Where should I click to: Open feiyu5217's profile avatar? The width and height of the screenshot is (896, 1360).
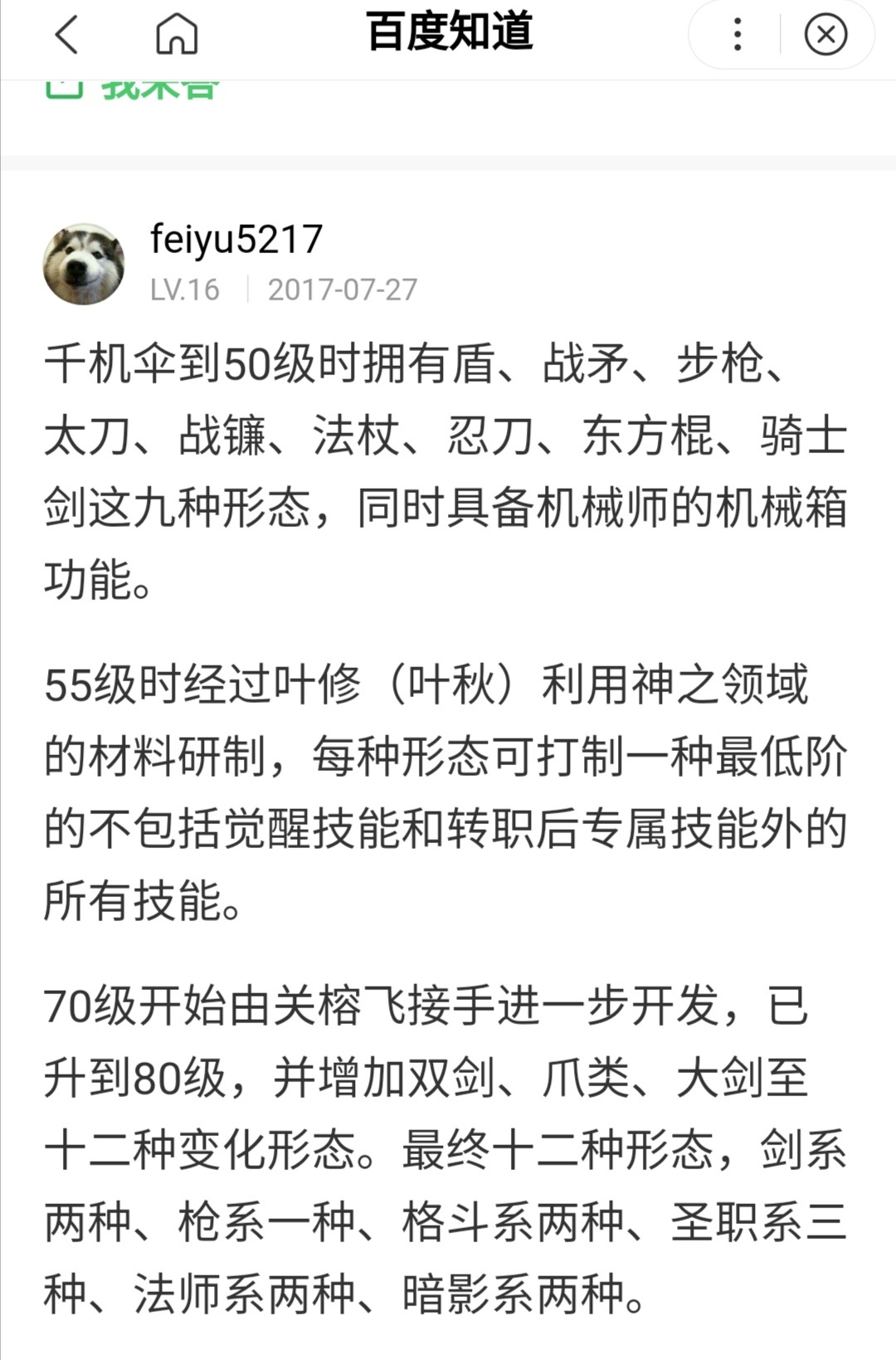coord(83,263)
